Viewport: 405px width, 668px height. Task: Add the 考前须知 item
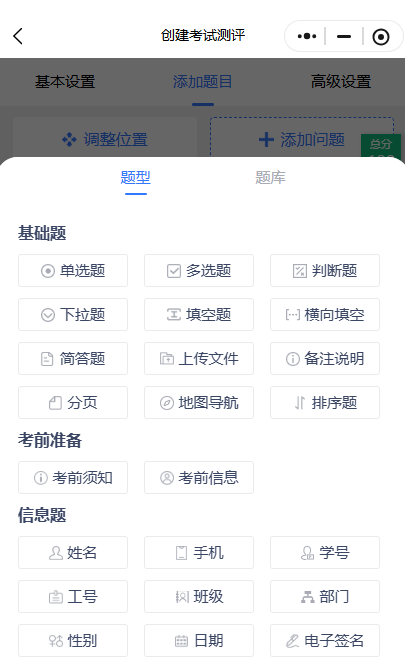tap(73, 478)
